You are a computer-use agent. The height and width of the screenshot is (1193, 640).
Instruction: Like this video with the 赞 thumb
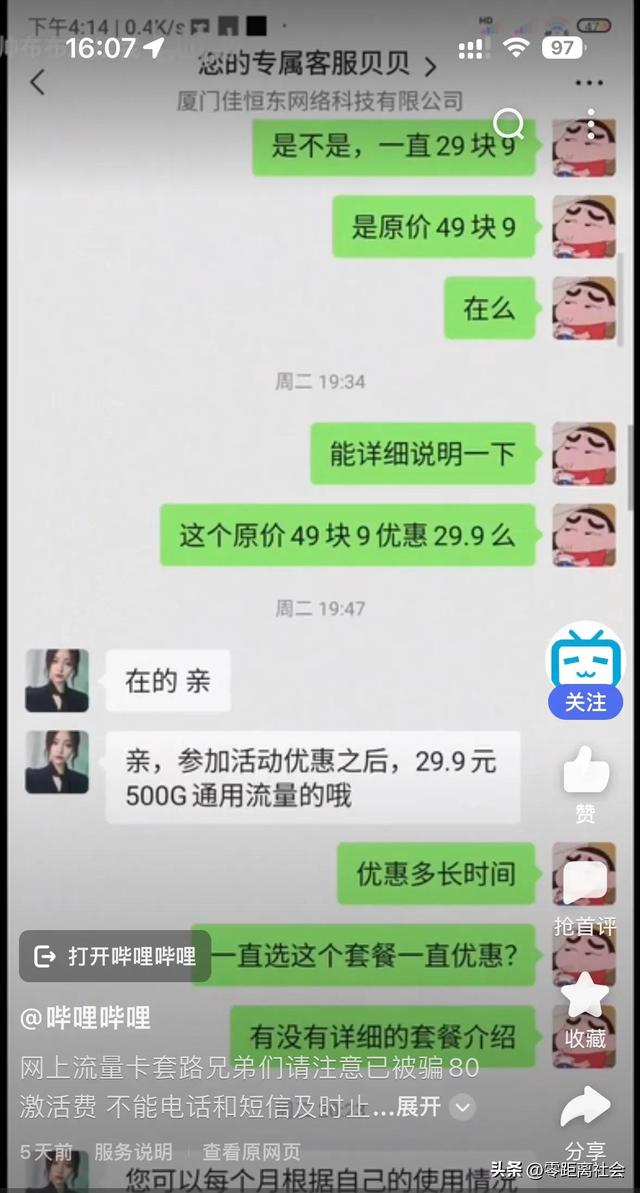(x=586, y=772)
